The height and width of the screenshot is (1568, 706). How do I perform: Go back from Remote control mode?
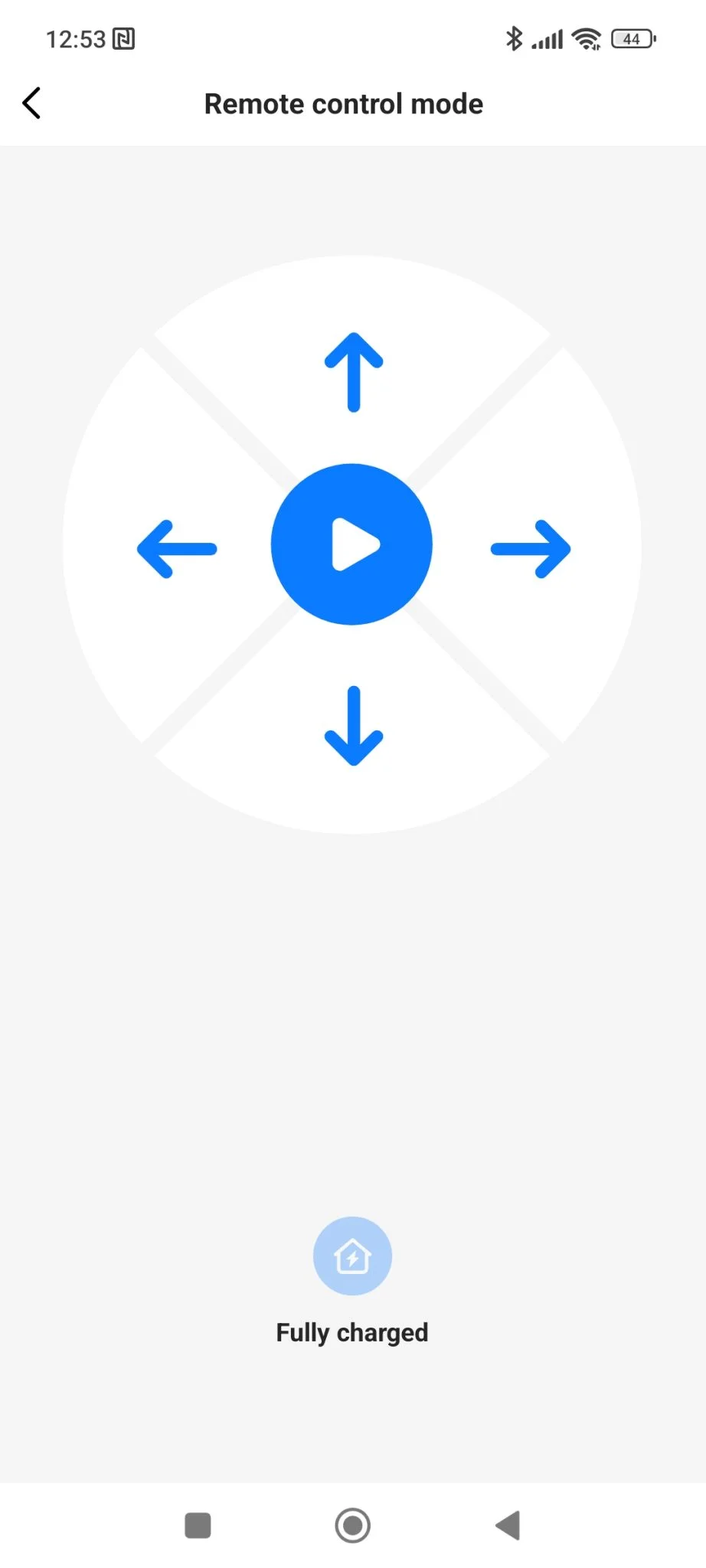click(x=32, y=103)
